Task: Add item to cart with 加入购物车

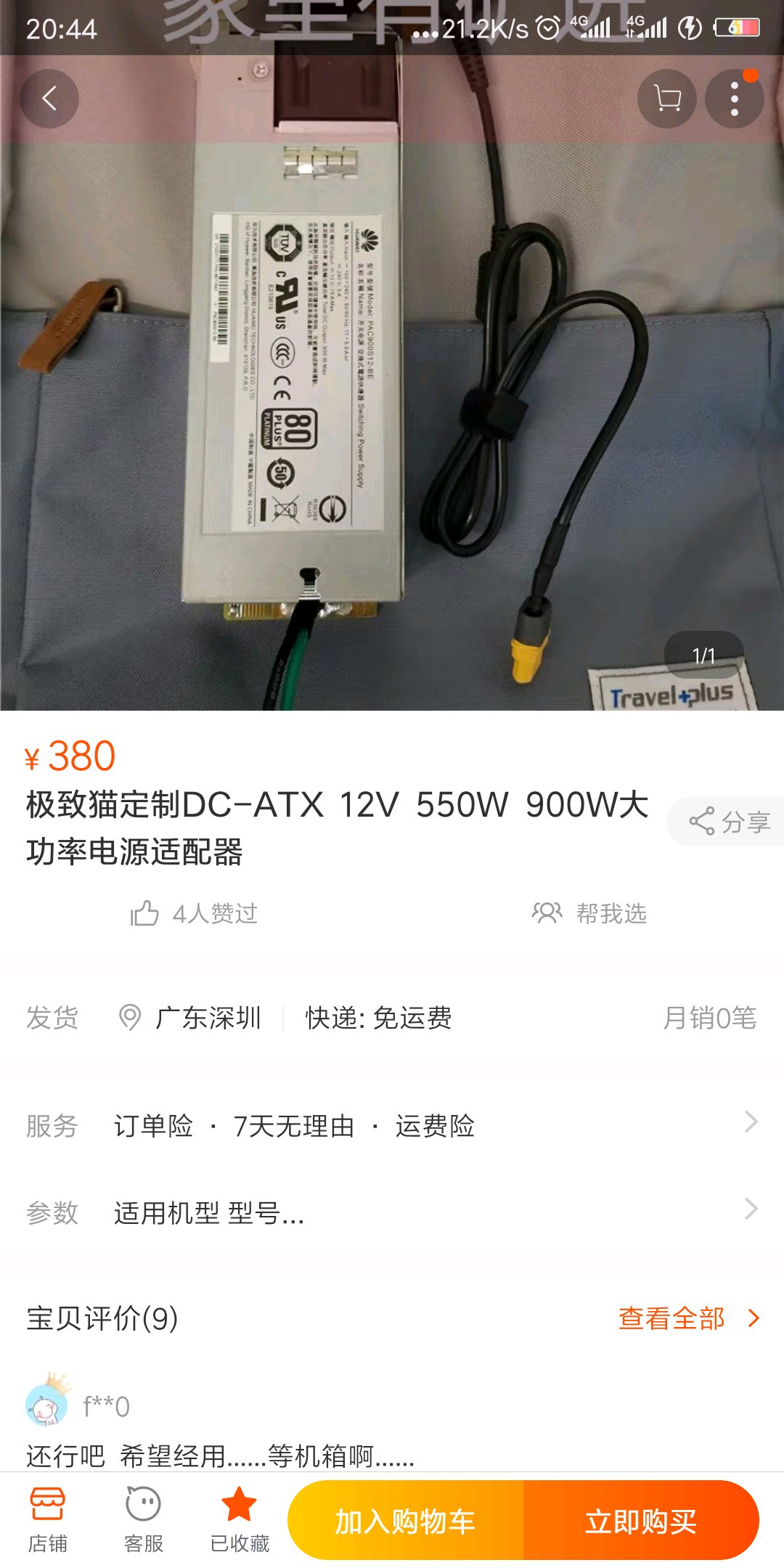Action: (405, 1521)
